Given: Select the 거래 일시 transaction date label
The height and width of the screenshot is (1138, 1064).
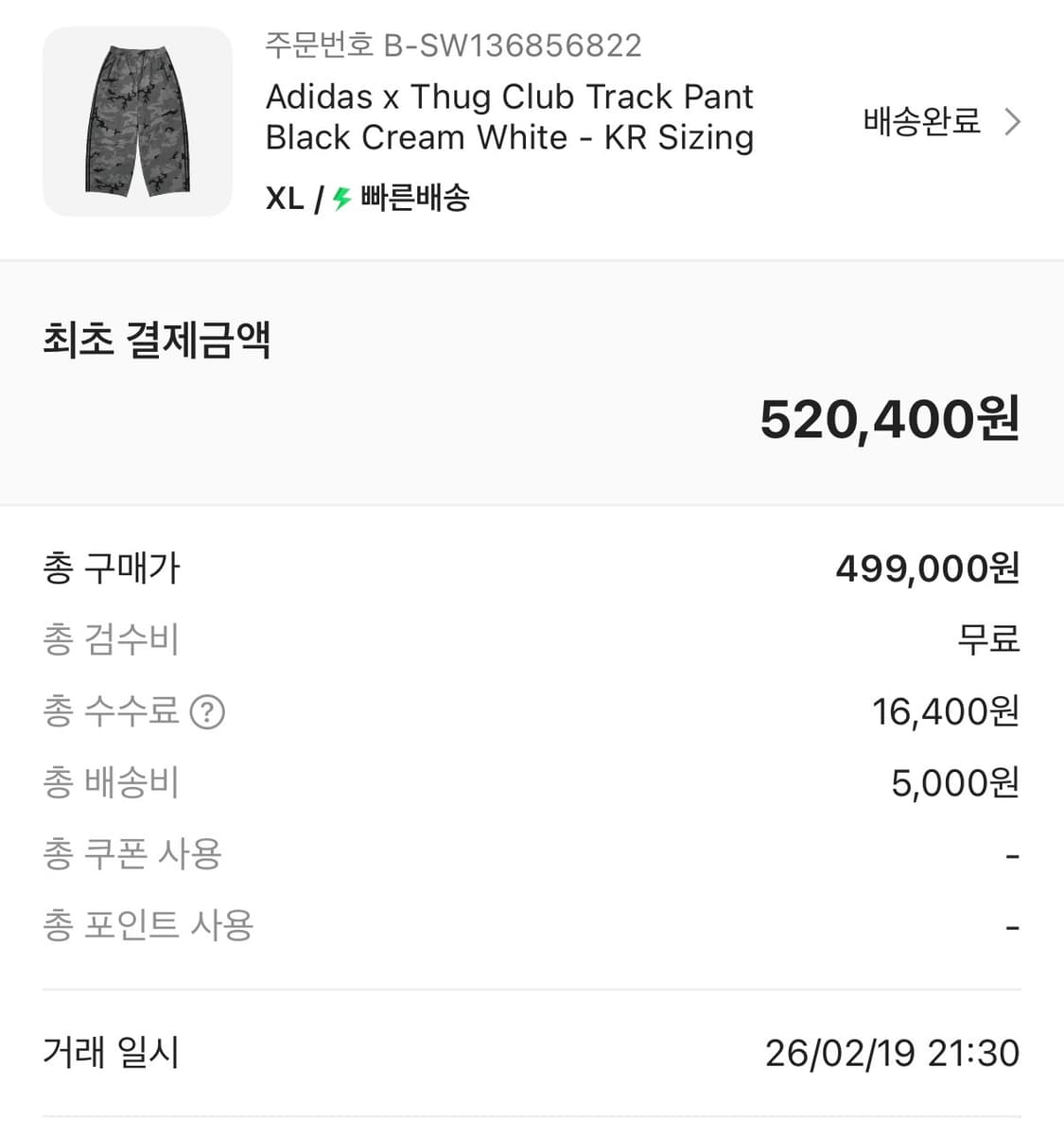Looking at the screenshot, I should pos(110,1052).
